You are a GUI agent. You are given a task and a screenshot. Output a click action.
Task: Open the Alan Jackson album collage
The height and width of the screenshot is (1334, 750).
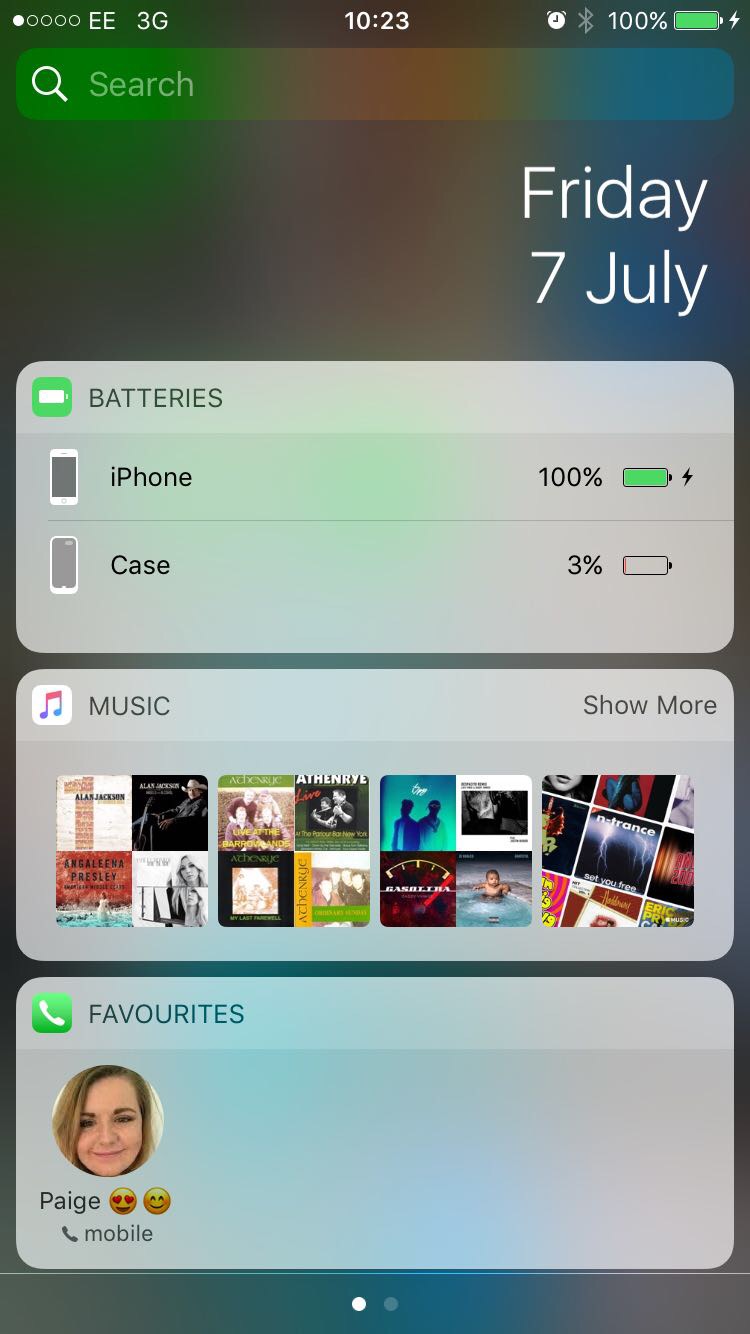tap(132, 851)
